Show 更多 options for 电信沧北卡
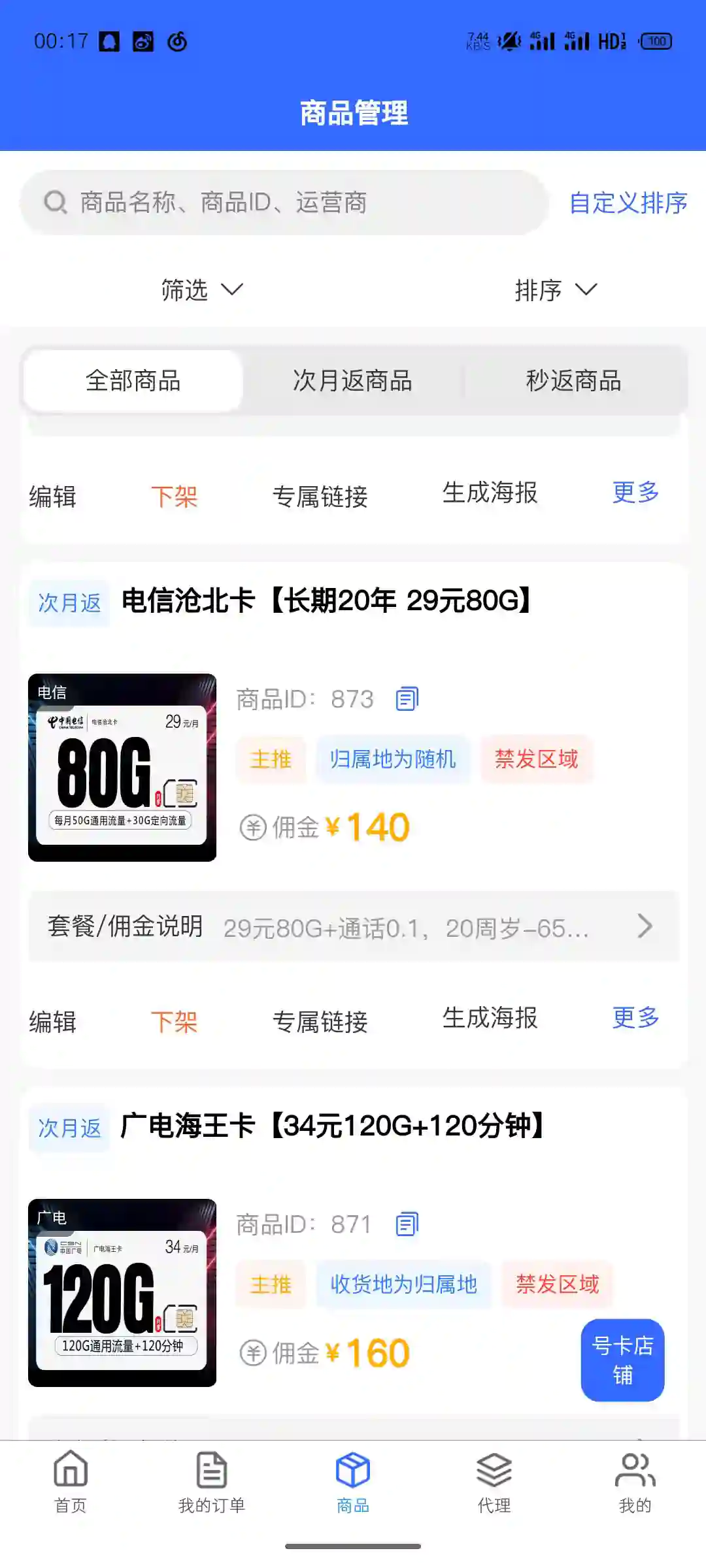Viewport: 706px width, 1568px height. pos(635,1018)
